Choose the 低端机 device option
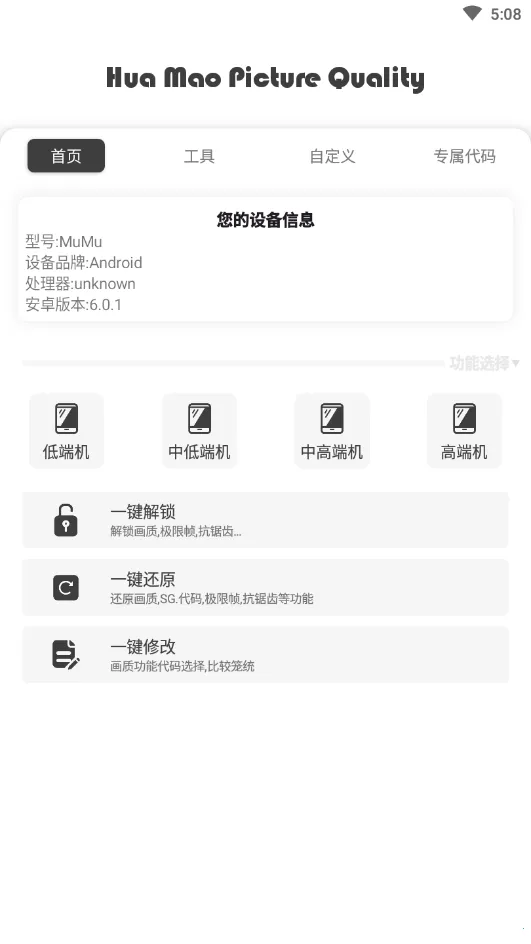Image resolution: width=531 pixels, height=944 pixels. coord(66,430)
